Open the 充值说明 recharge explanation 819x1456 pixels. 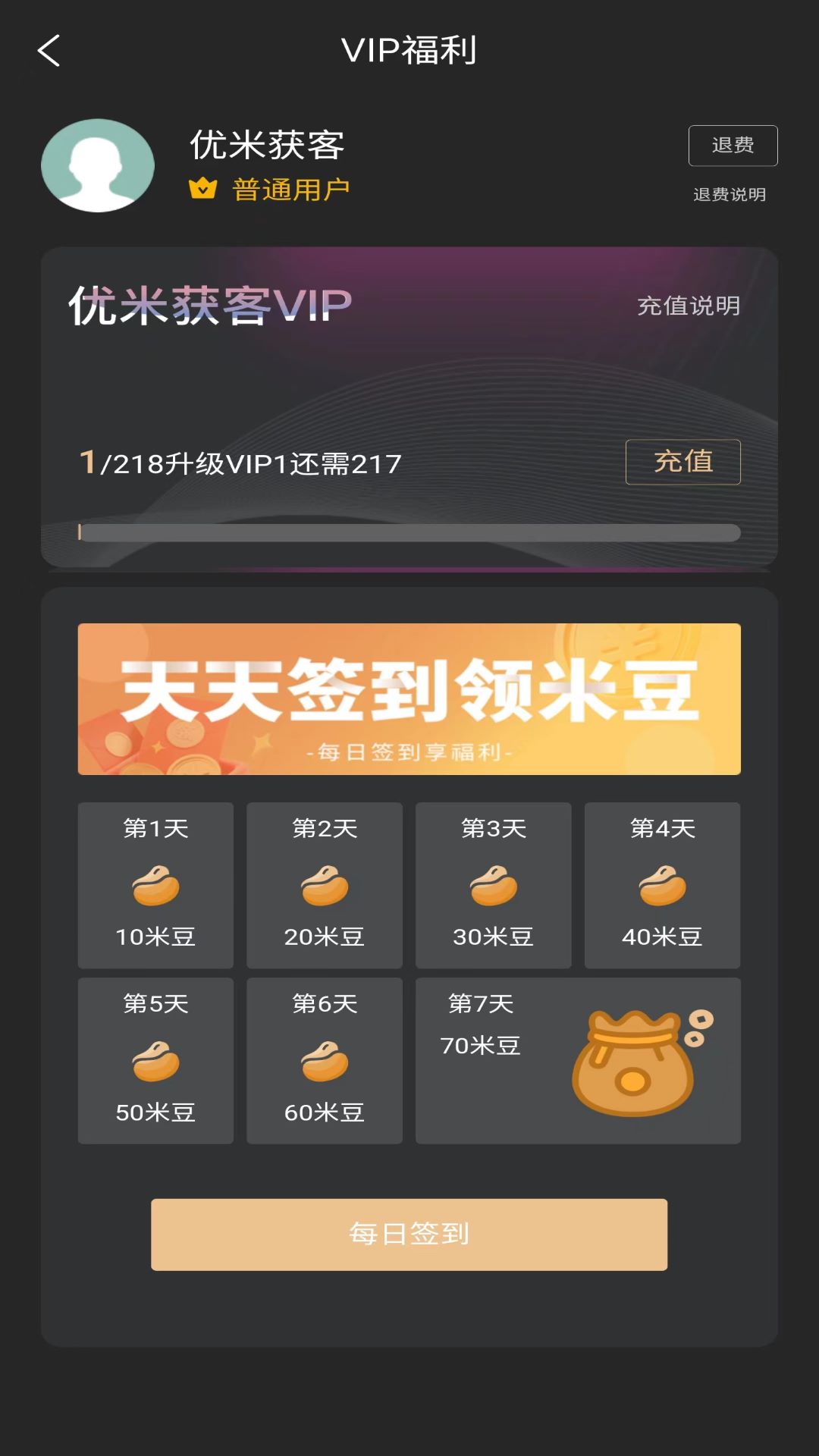click(x=689, y=306)
